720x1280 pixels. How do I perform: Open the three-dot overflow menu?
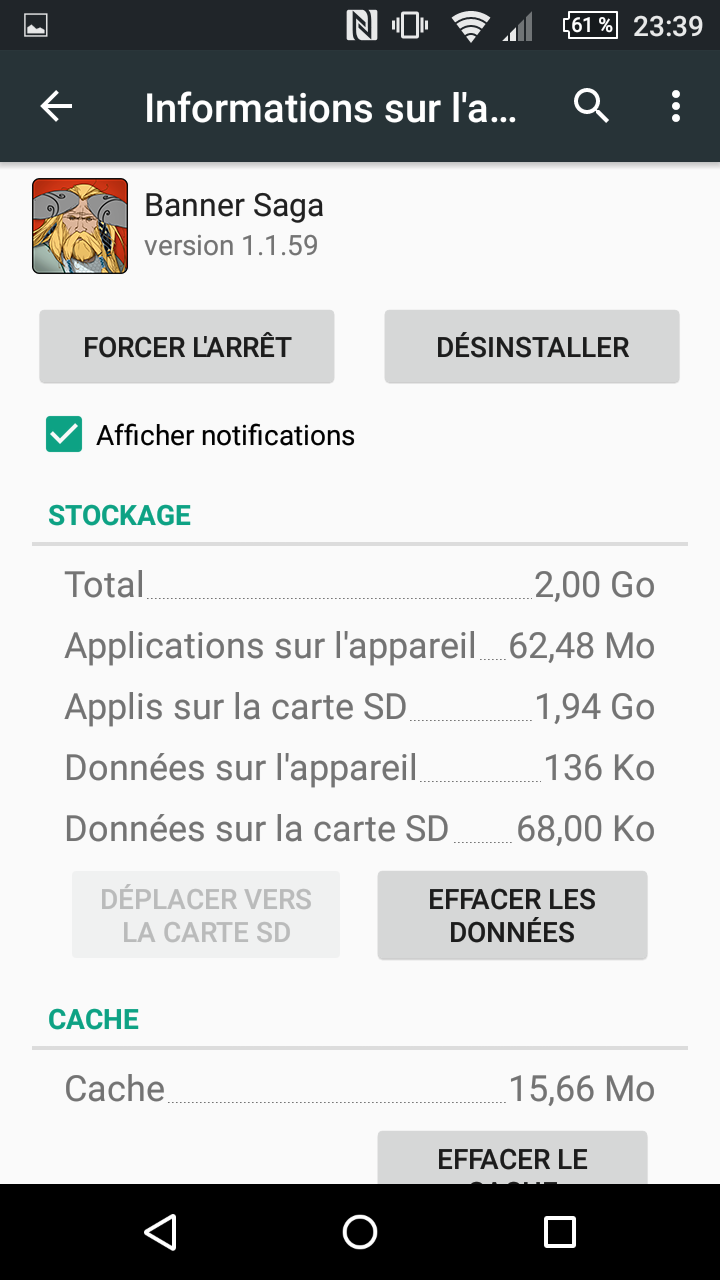click(x=676, y=106)
